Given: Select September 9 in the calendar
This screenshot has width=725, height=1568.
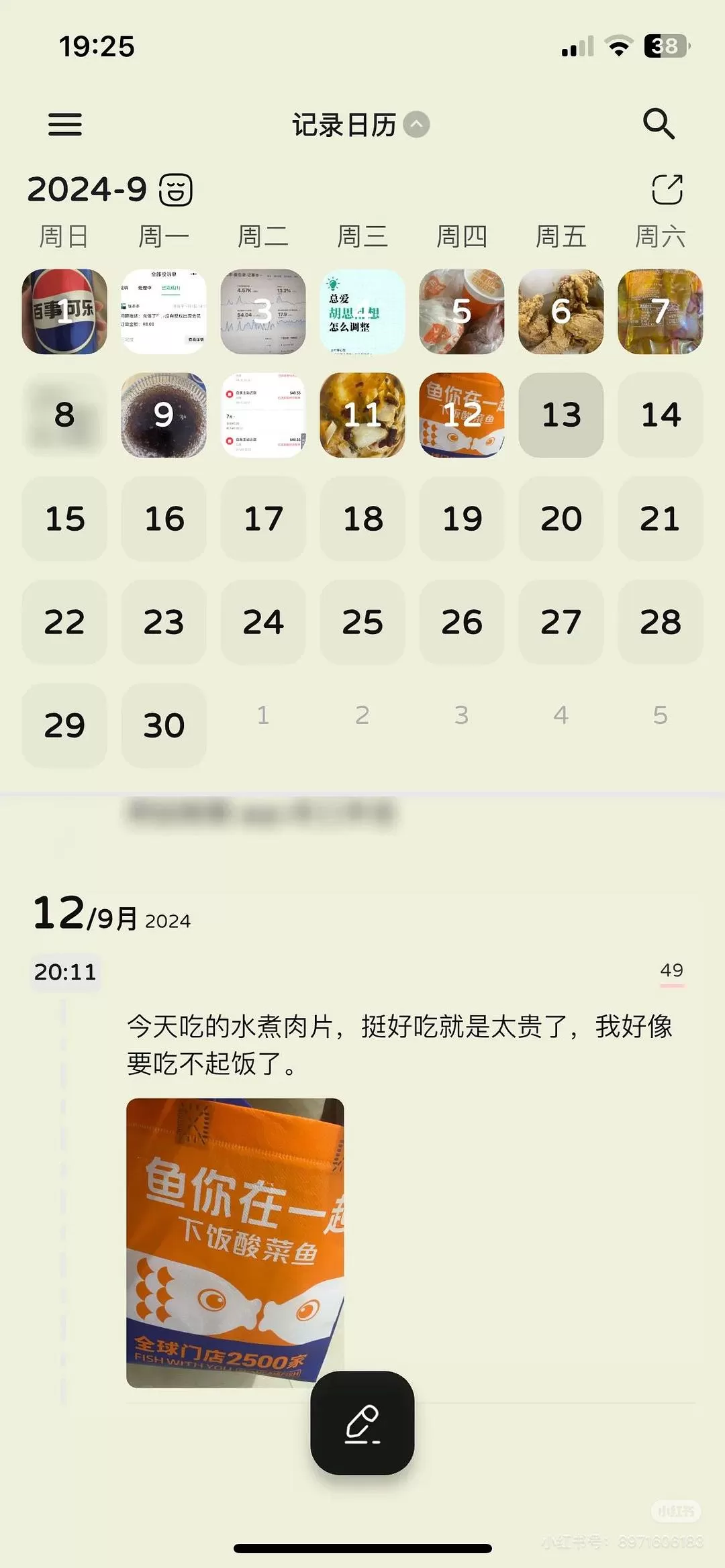Looking at the screenshot, I should coord(164,415).
